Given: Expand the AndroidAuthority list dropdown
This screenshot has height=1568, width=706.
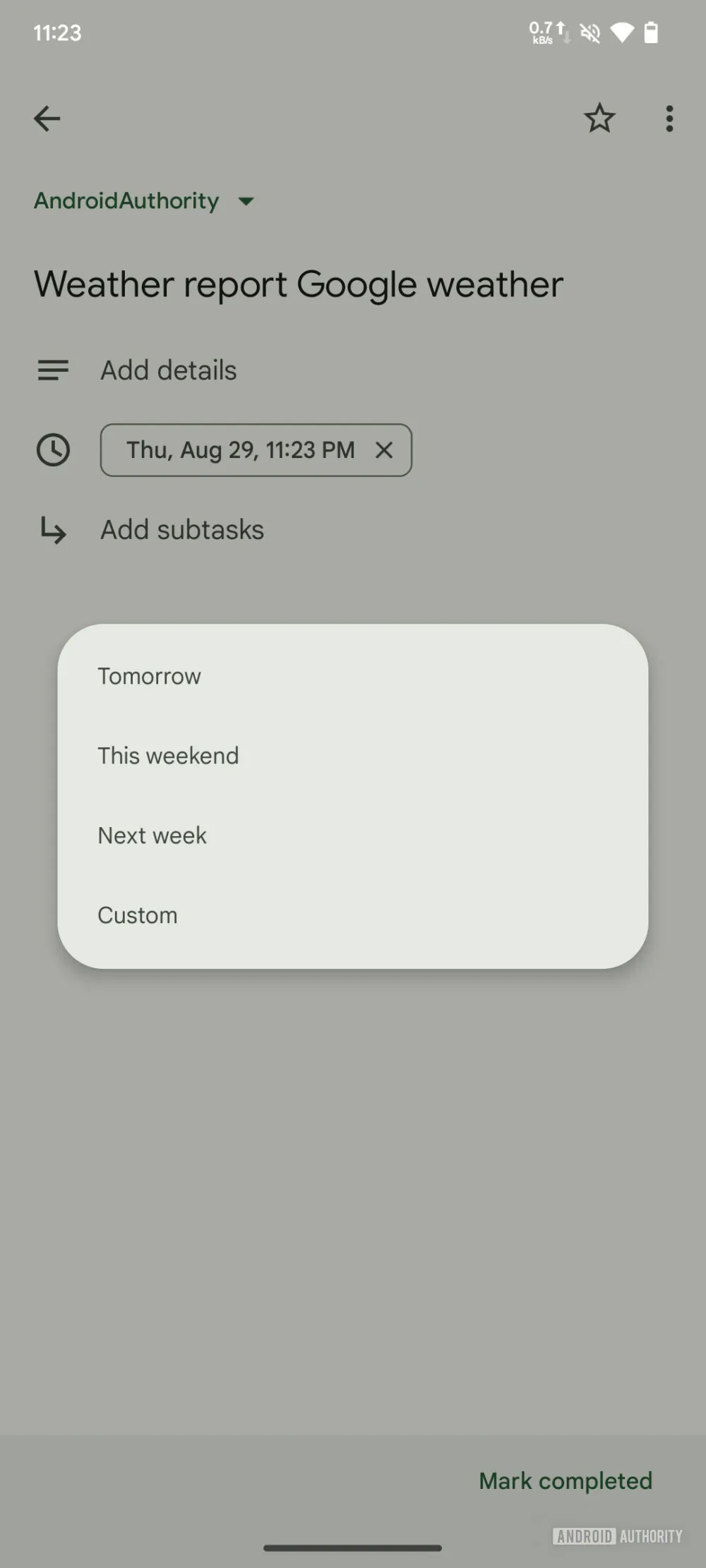Looking at the screenshot, I should 144,201.
